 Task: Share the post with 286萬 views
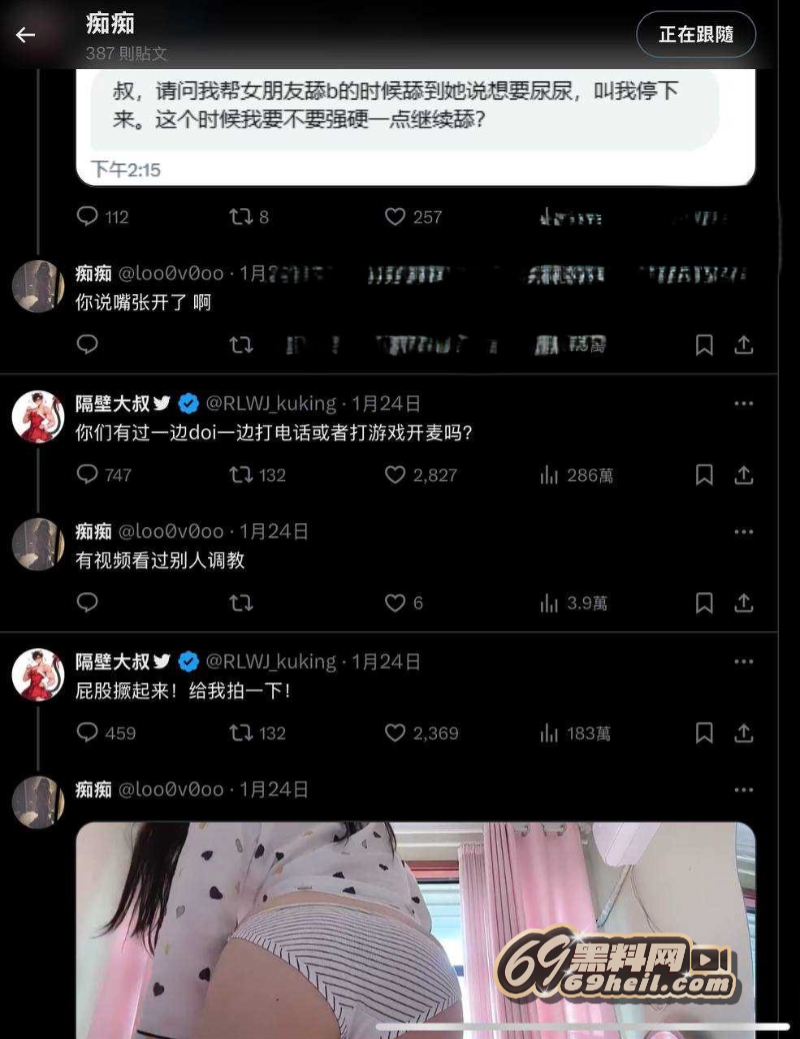click(744, 475)
